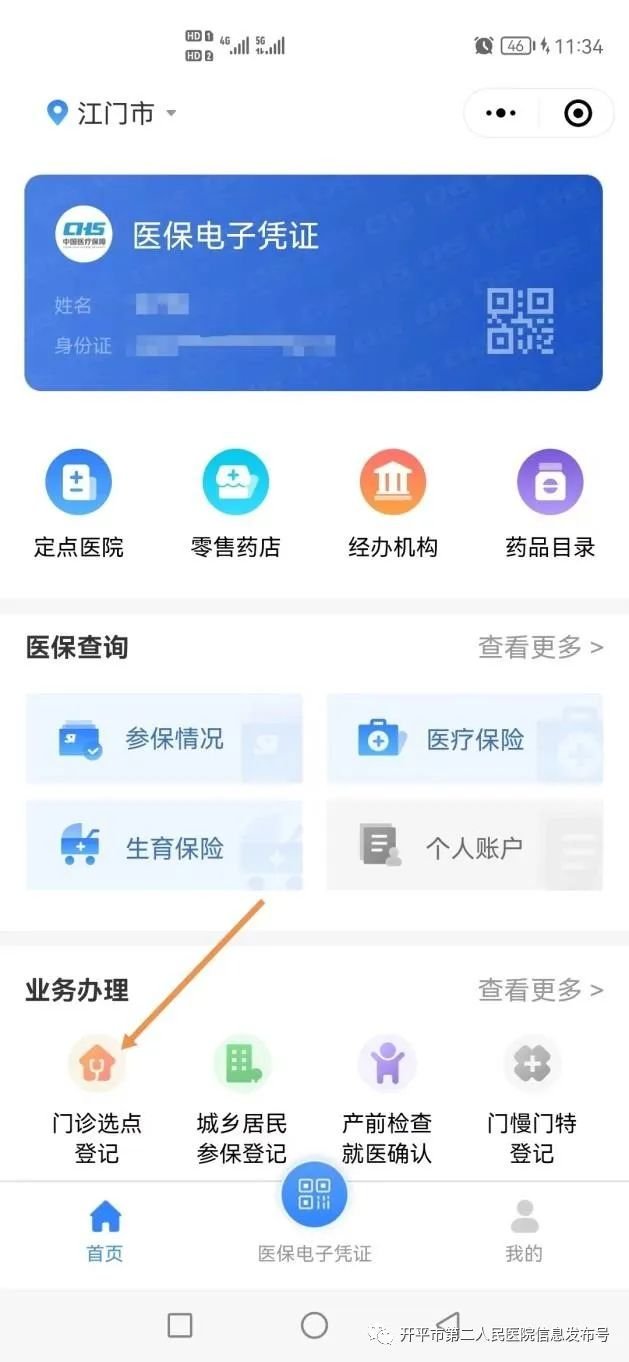
Task: Open 经办机构 lookup
Action: click(392, 503)
